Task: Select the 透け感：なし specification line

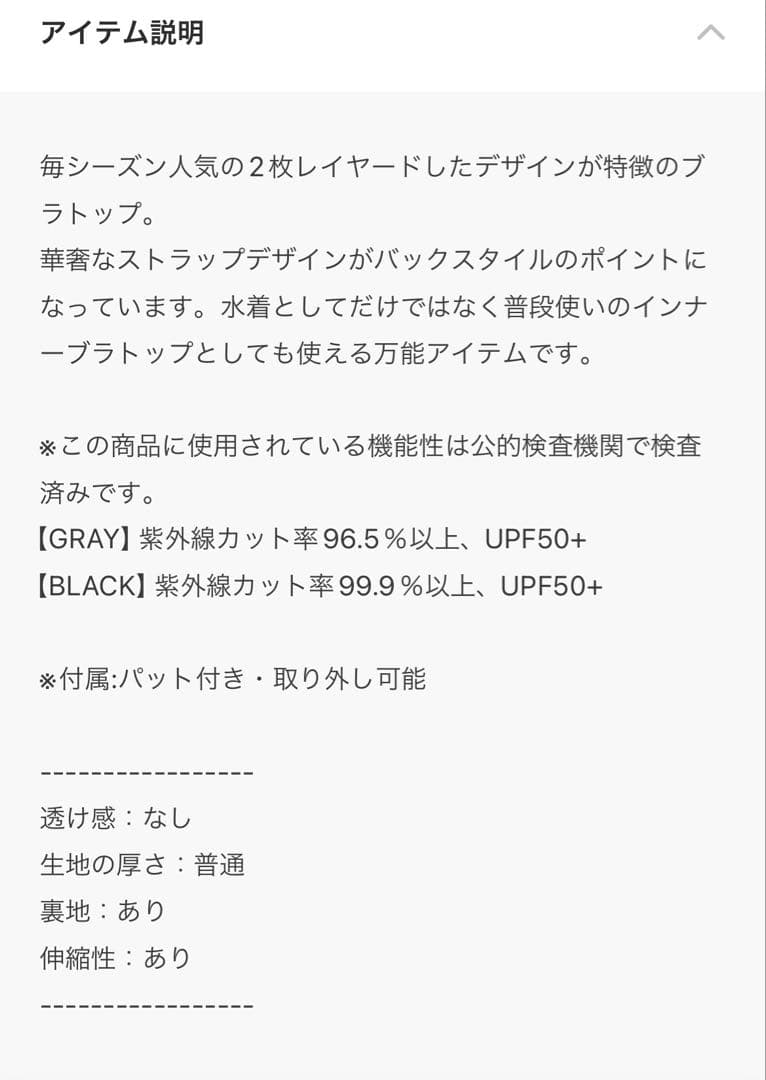Action: click(x=120, y=817)
